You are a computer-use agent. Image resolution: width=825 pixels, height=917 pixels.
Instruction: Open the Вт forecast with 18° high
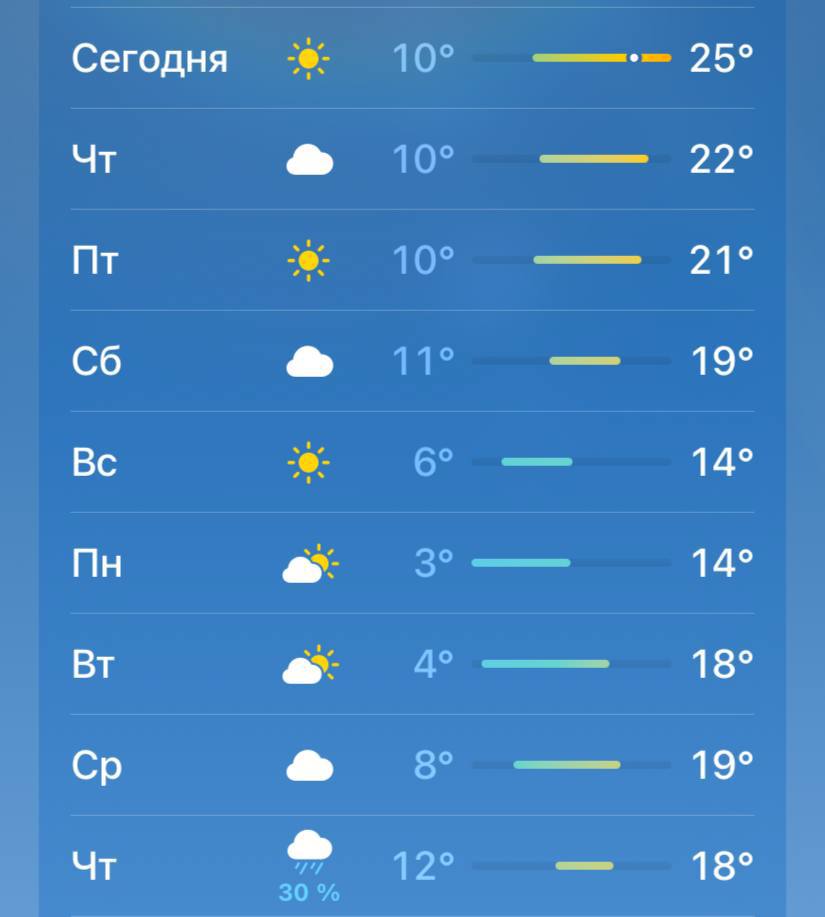(x=412, y=664)
